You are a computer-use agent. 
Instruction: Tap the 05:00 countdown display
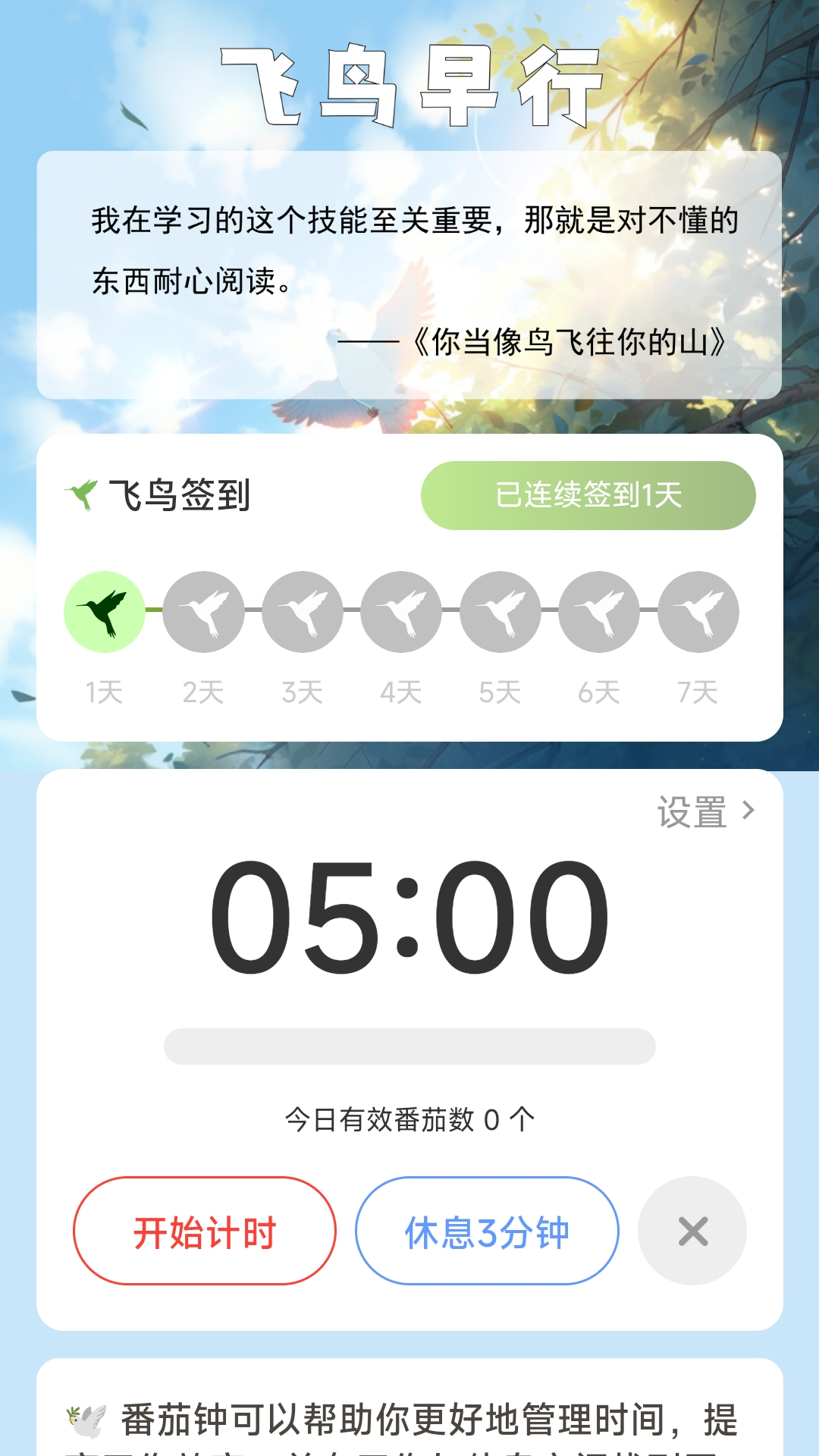(x=409, y=914)
